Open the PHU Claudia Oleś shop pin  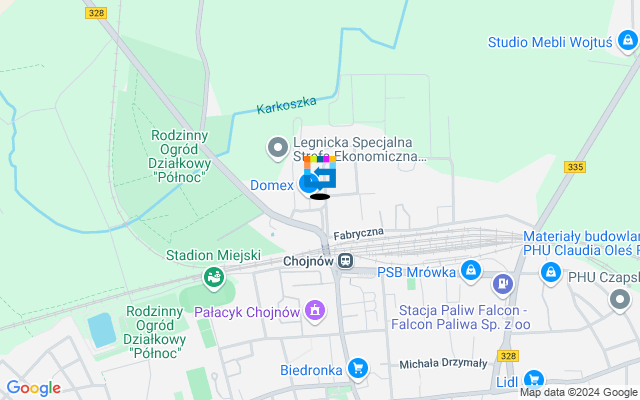(550, 271)
